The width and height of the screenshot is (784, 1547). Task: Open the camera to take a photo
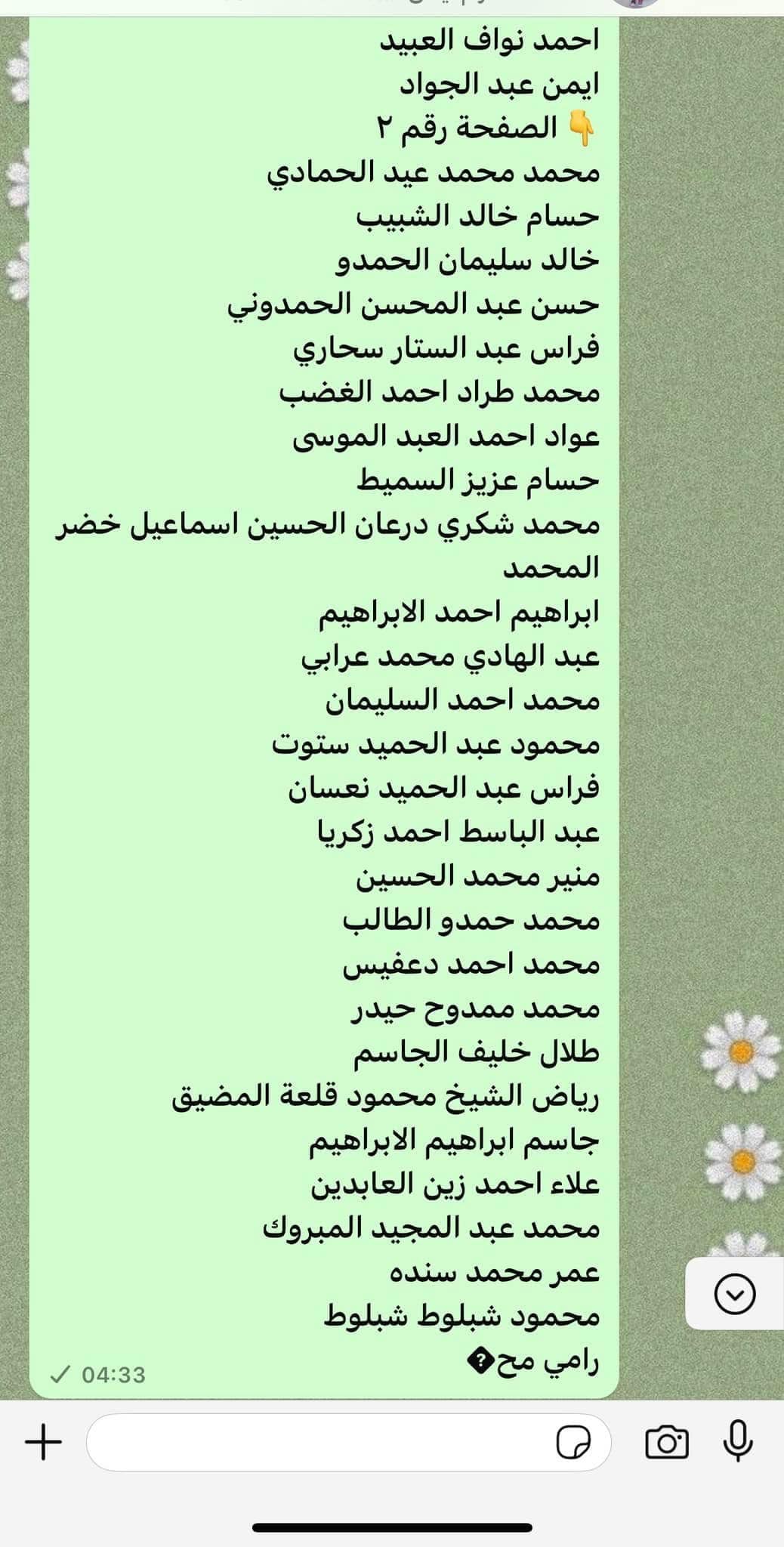pyautogui.click(x=667, y=1442)
